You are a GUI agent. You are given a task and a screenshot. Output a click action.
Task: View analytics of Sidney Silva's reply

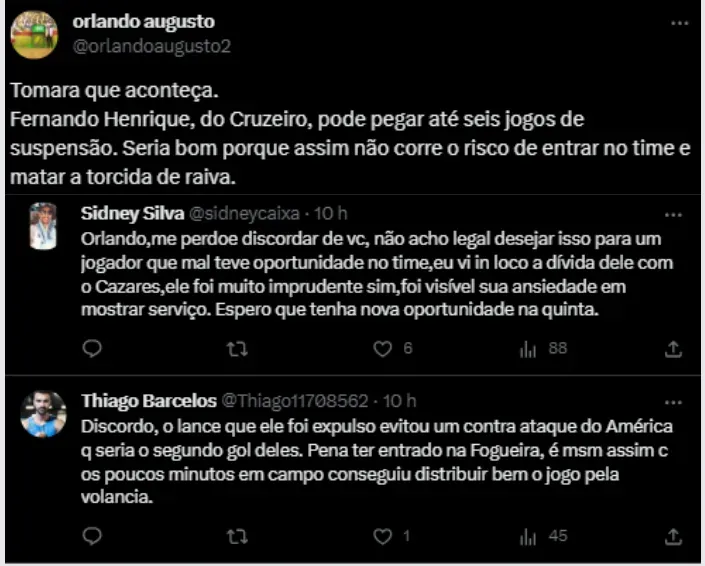coord(528,349)
